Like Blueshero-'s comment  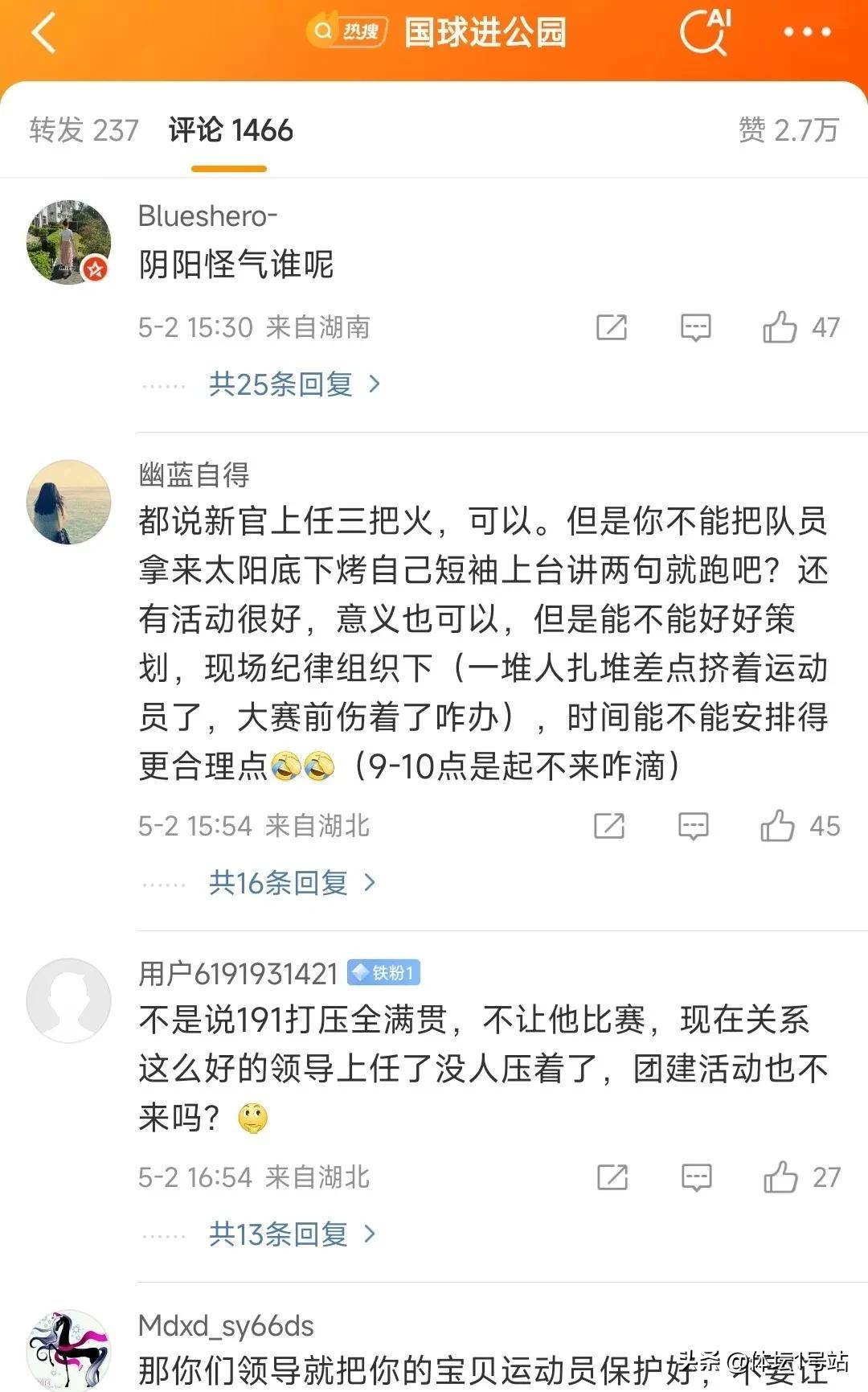(x=780, y=327)
